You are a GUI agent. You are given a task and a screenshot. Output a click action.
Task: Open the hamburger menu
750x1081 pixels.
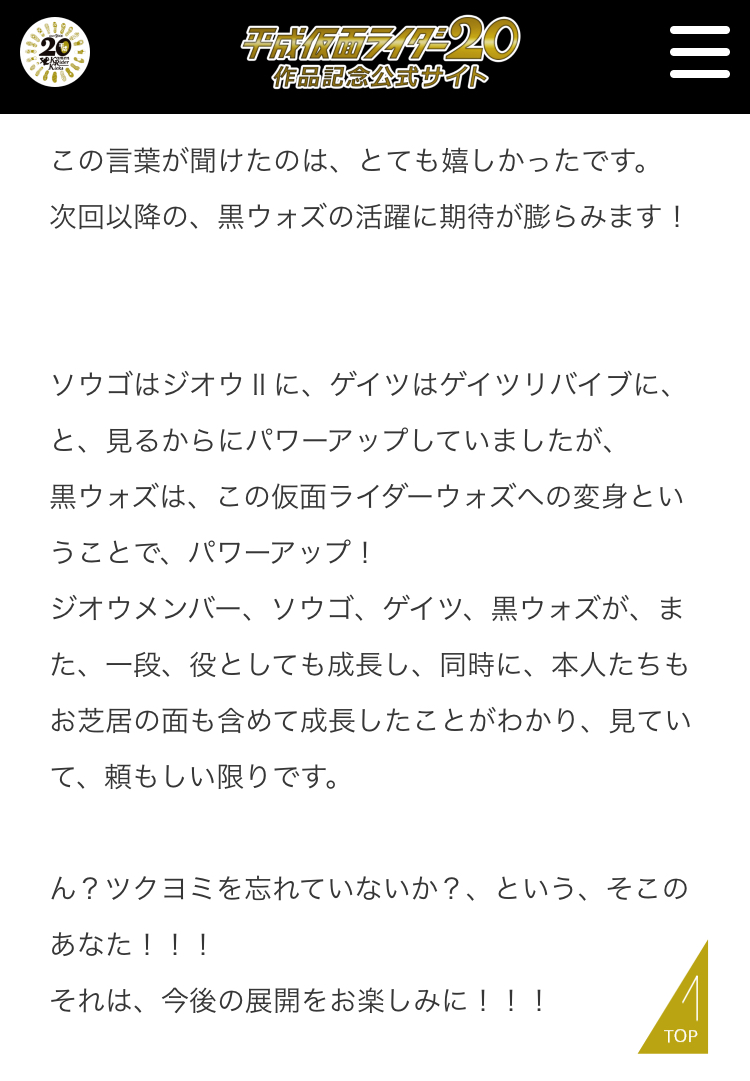click(x=699, y=52)
